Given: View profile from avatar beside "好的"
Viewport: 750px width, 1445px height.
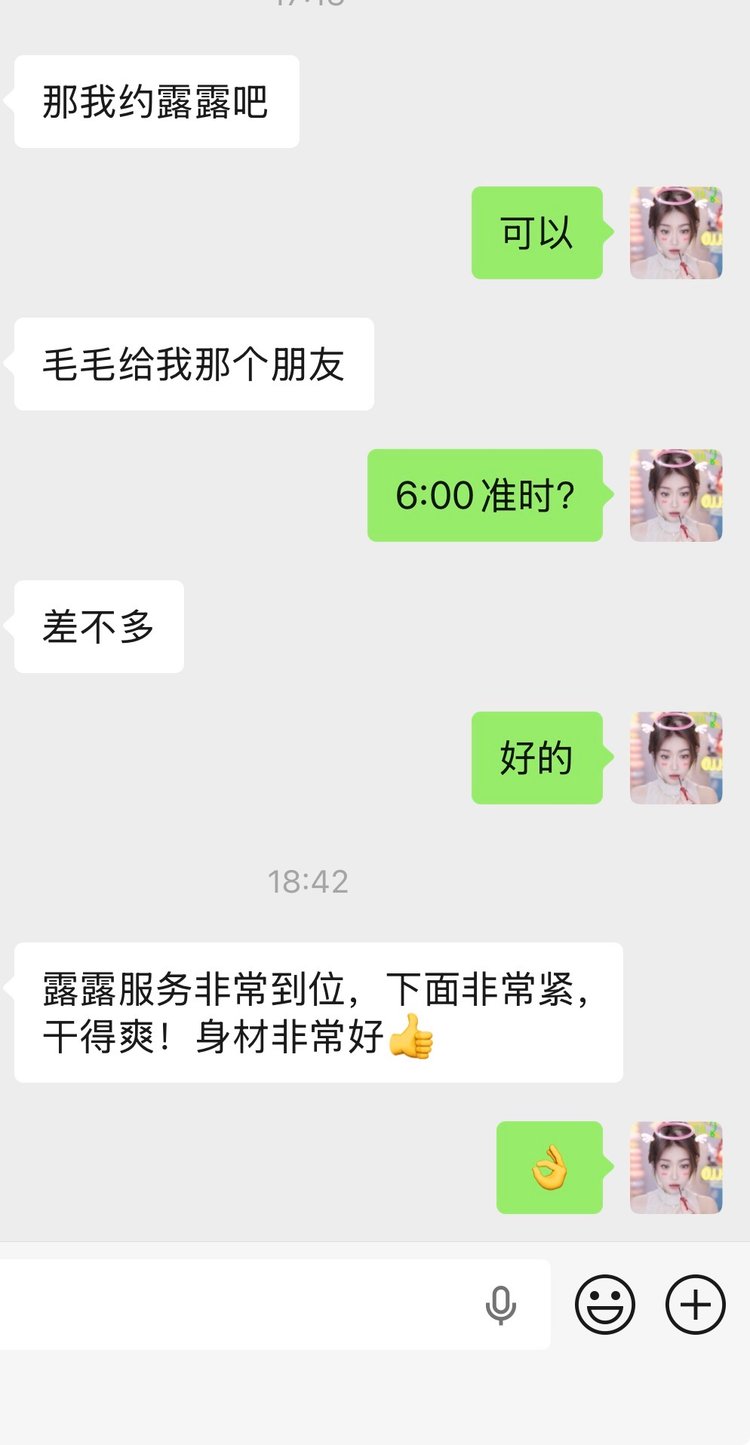Looking at the screenshot, I should pos(676,758).
